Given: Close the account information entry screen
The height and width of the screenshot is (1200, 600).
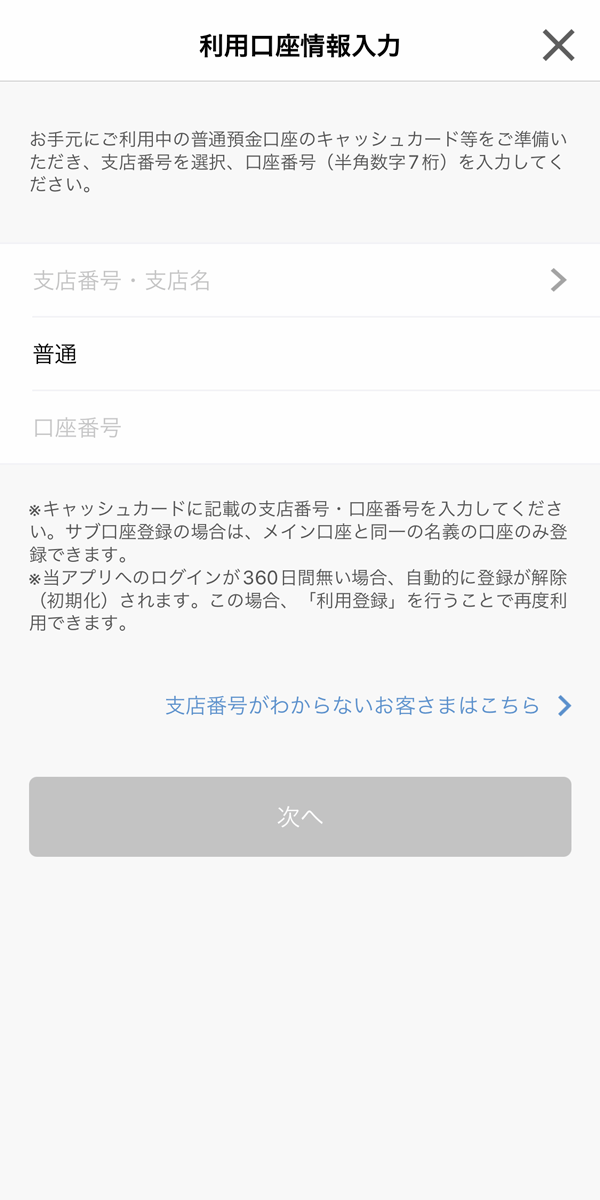Looking at the screenshot, I should pyautogui.click(x=558, y=45).
